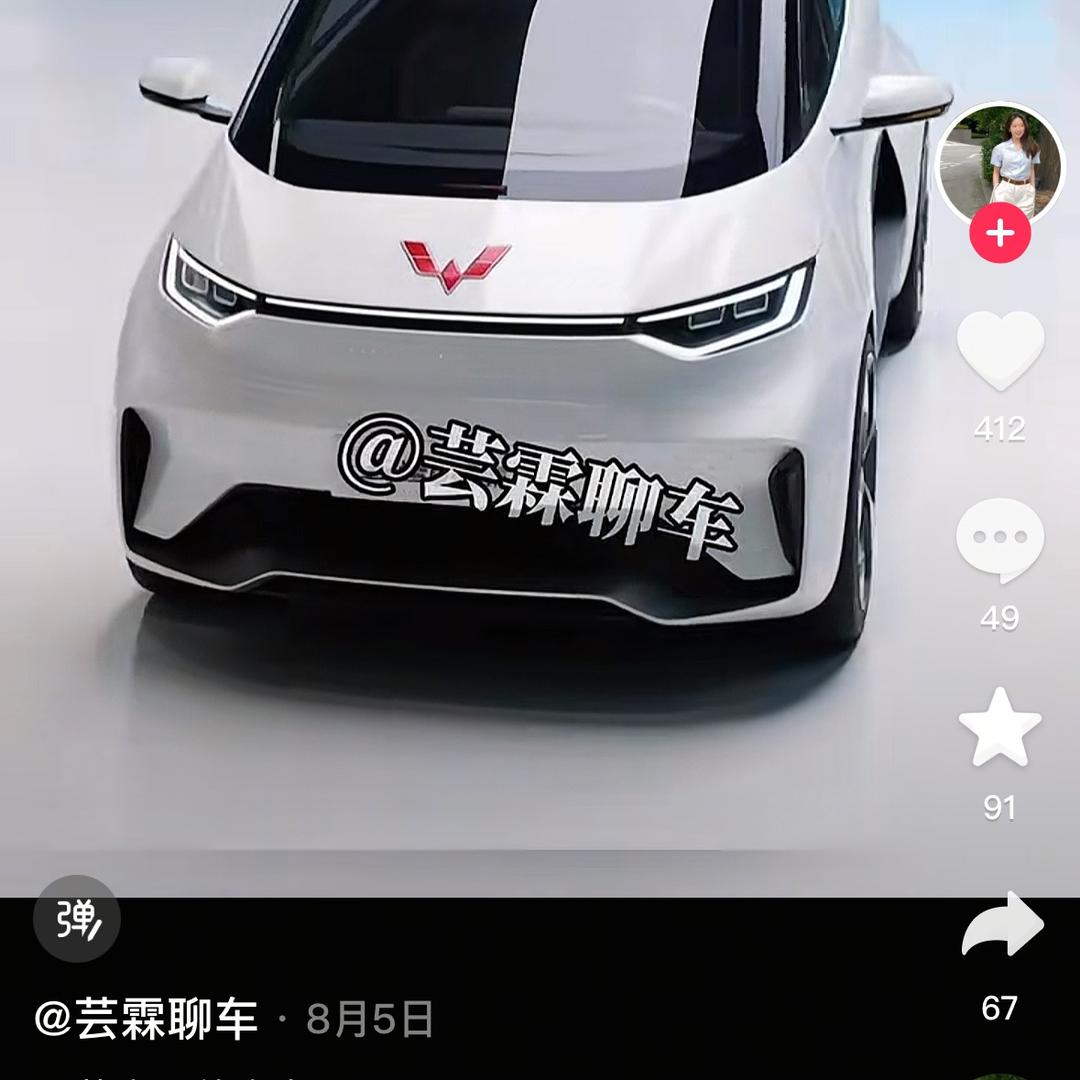
Task: Follow the creator with the plus button
Action: click(999, 235)
